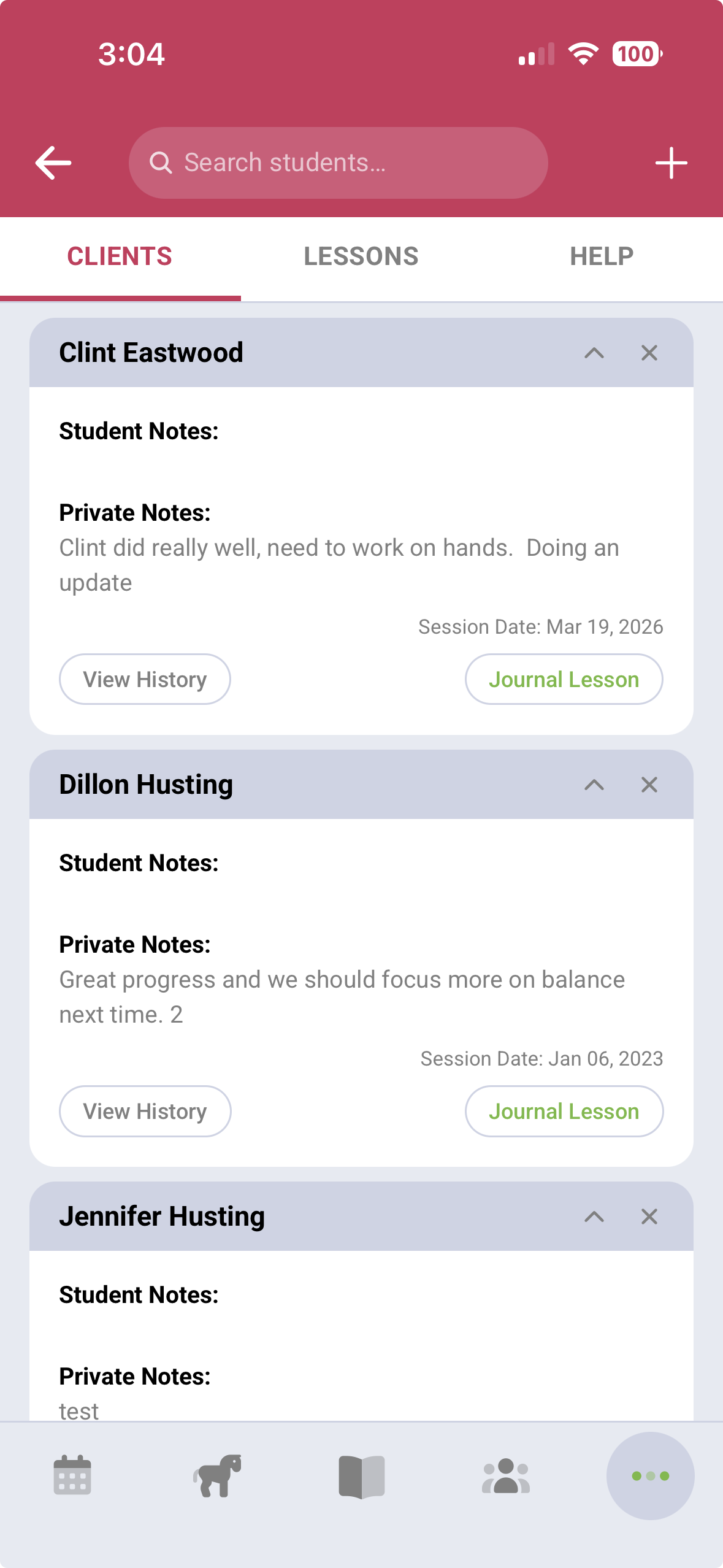Switch to the LESSONS tab

pos(361,256)
